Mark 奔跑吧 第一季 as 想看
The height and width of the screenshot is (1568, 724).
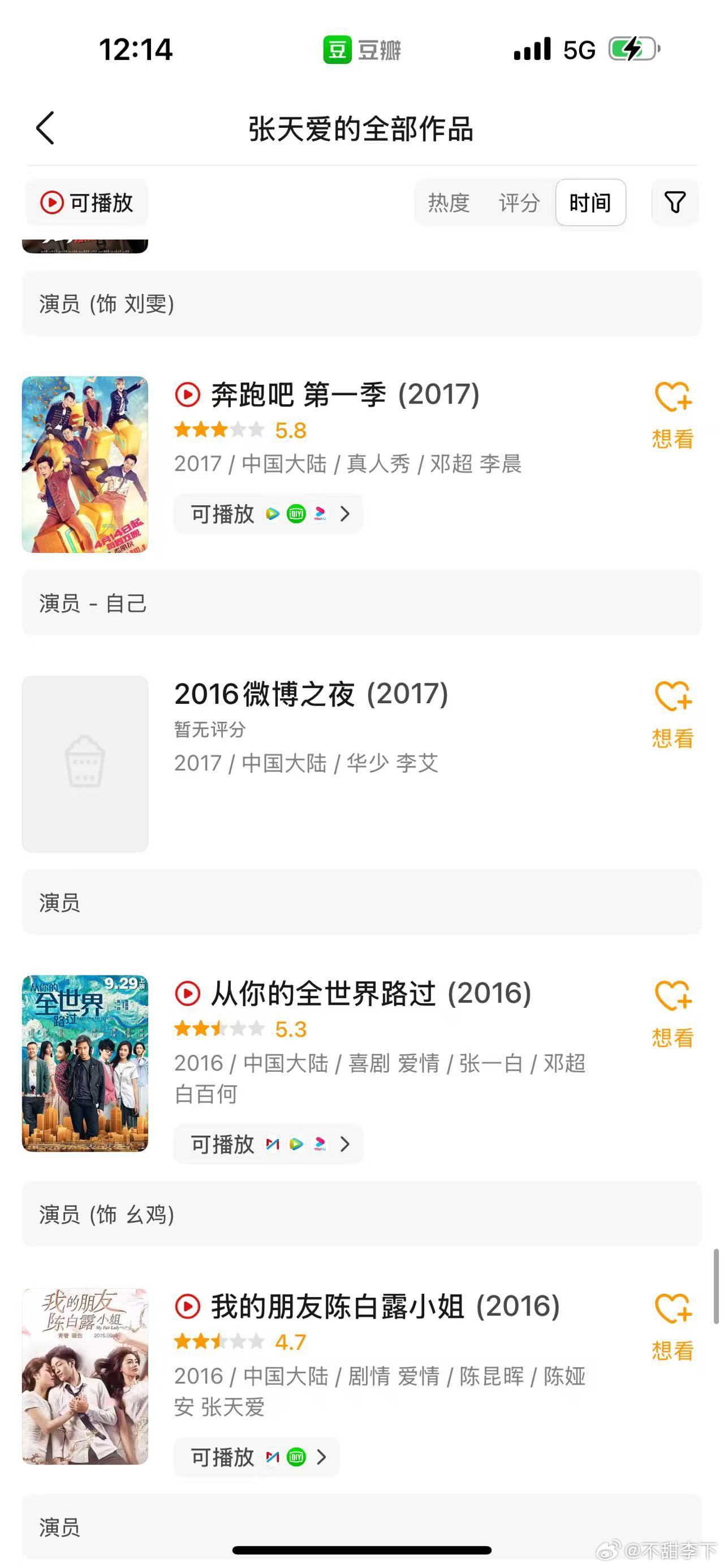coord(672,415)
